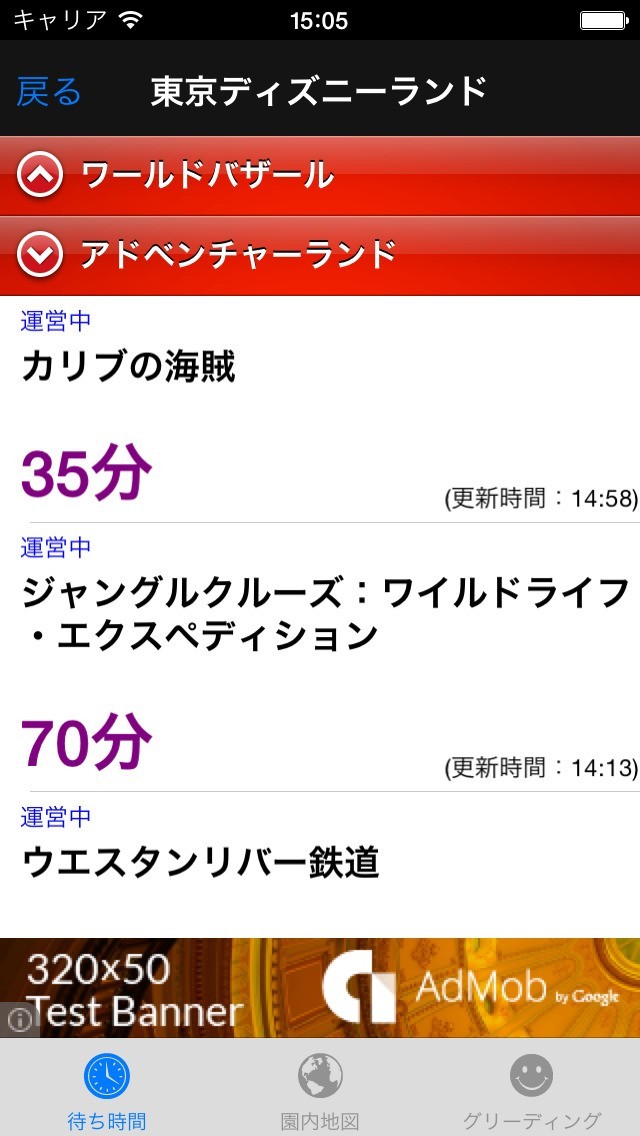Image resolution: width=640 pixels, height=1136 pixels.
Task: Switch to the 待ち時間 tab
Action: click(x=107, y=1088)
